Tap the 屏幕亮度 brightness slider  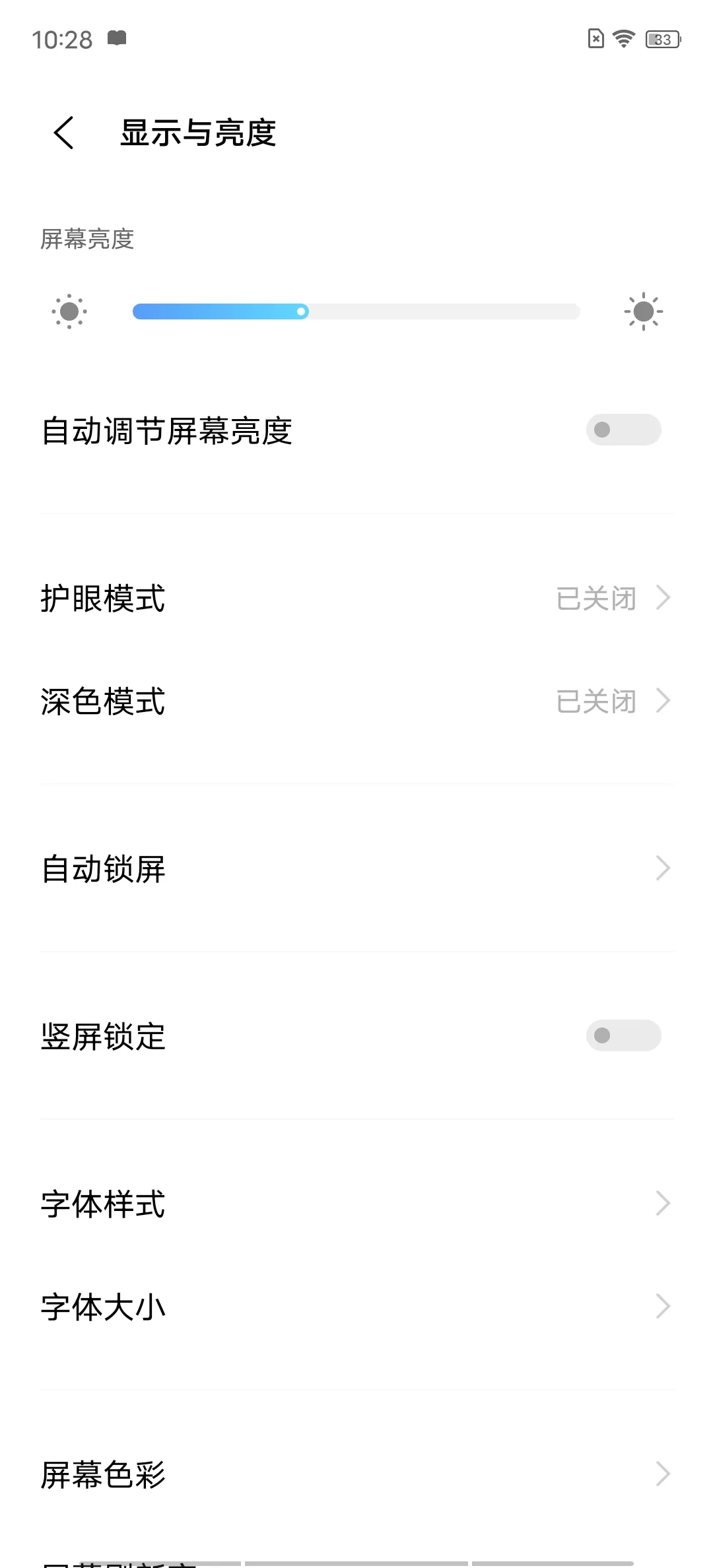click(x=356, y=311)
